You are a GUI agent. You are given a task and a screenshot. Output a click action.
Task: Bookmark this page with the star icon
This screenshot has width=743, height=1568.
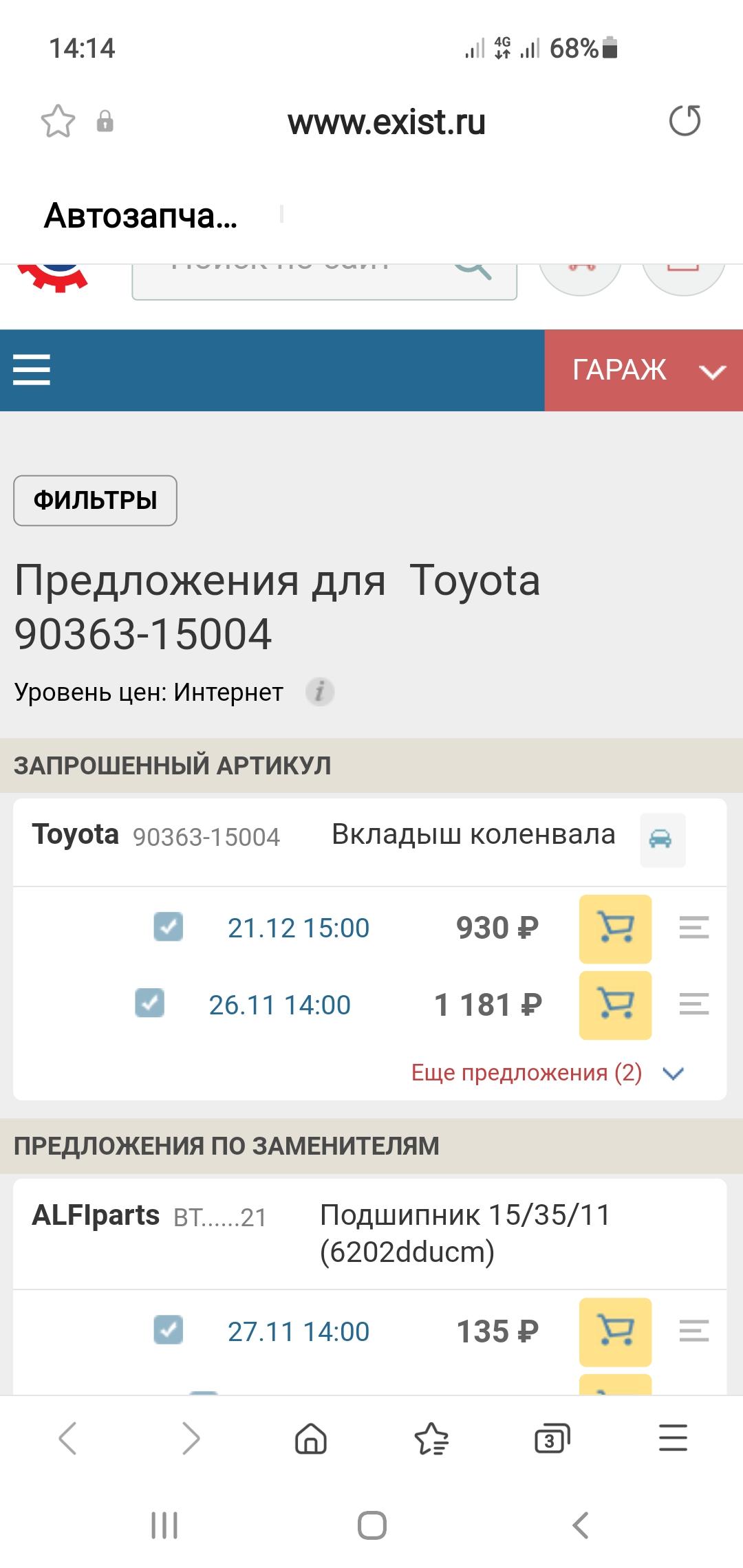(x=58, y=122)
